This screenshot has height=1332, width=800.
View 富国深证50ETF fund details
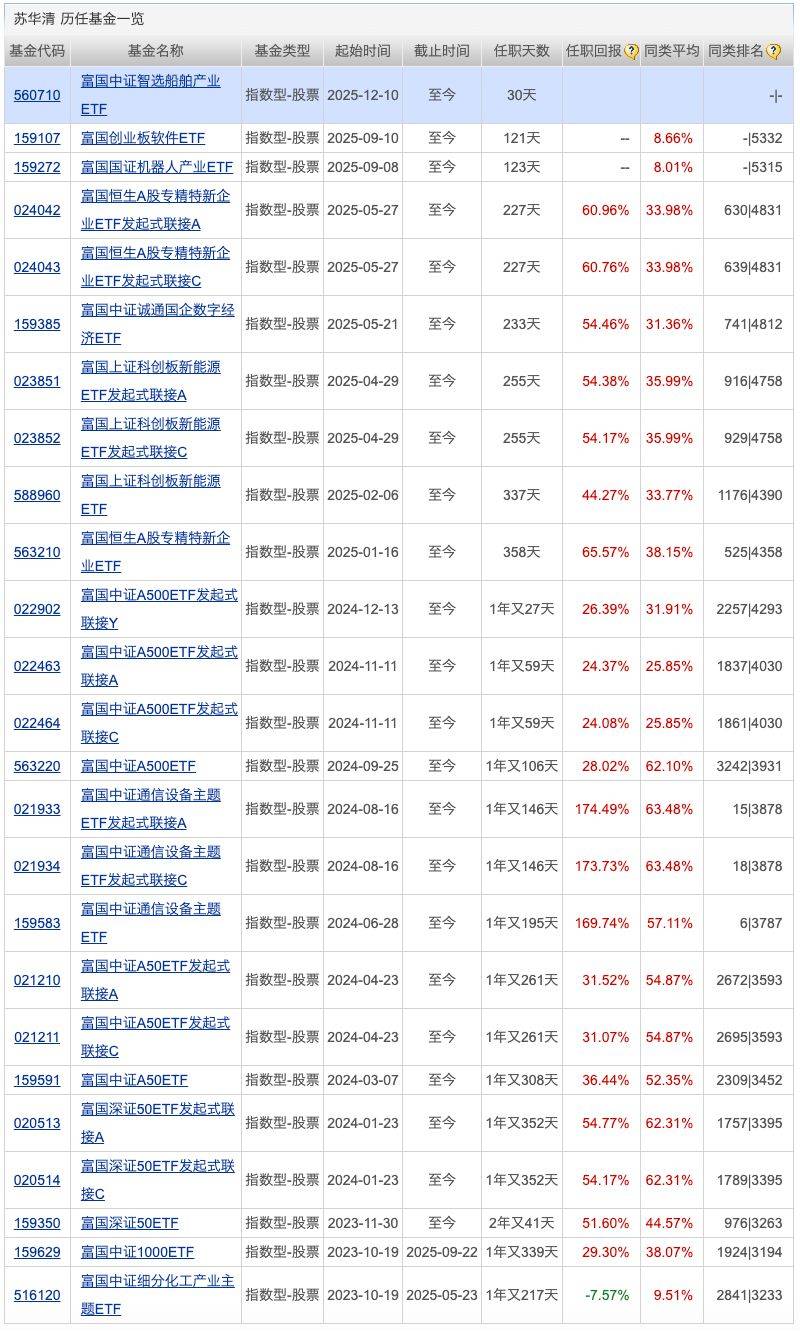pyautogui.click(x=130, y=1223)
